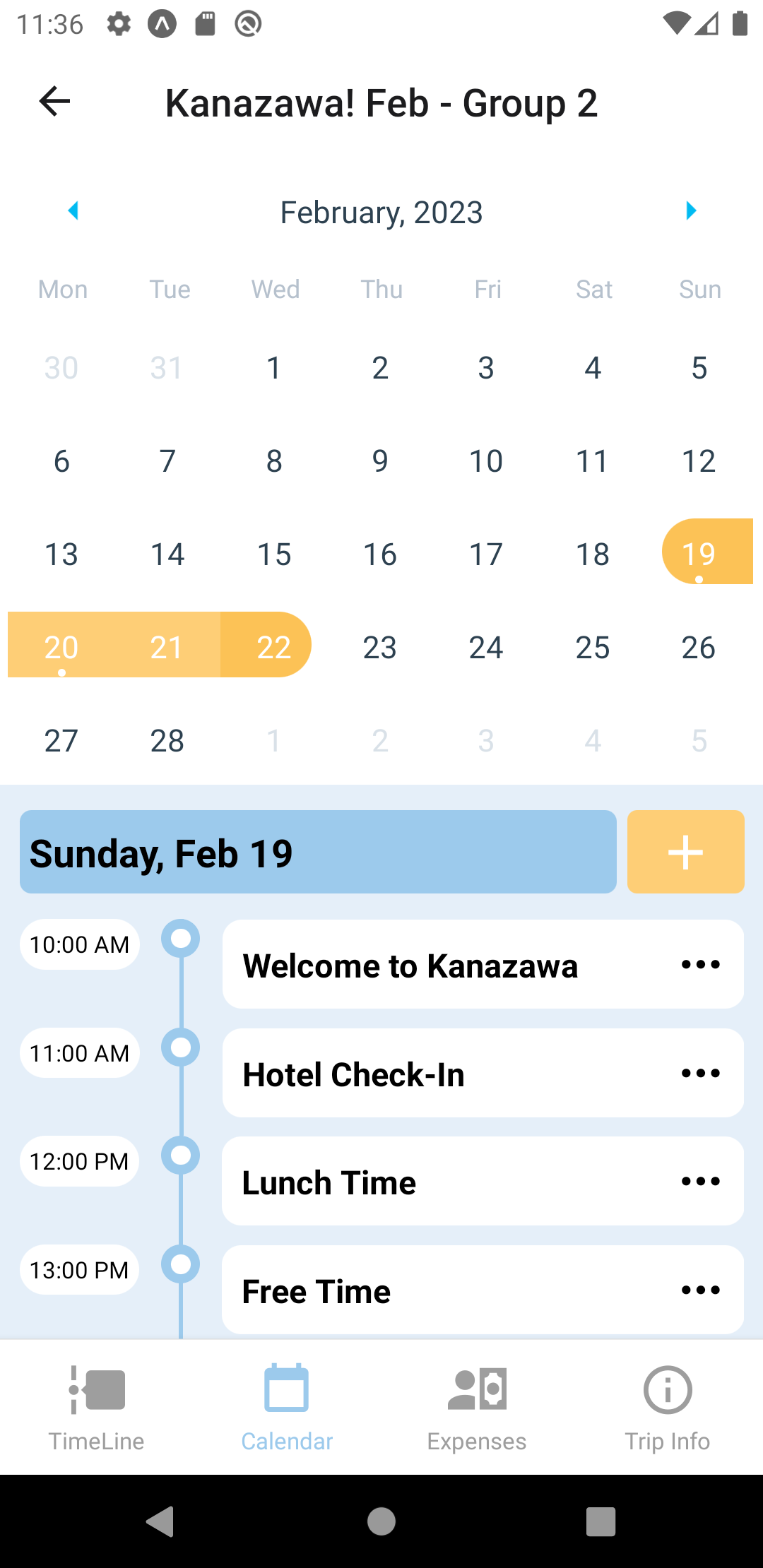Open Welcome to Kanazawa event

coord(424,965)
